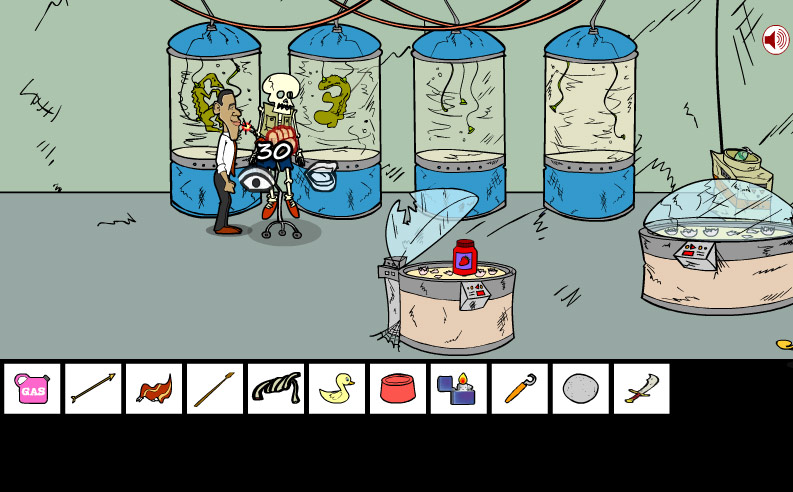The height and width of the screenshot is (492, 793).
Task: Tap the red jar on the open incubator
Action: tap(465, 258)
